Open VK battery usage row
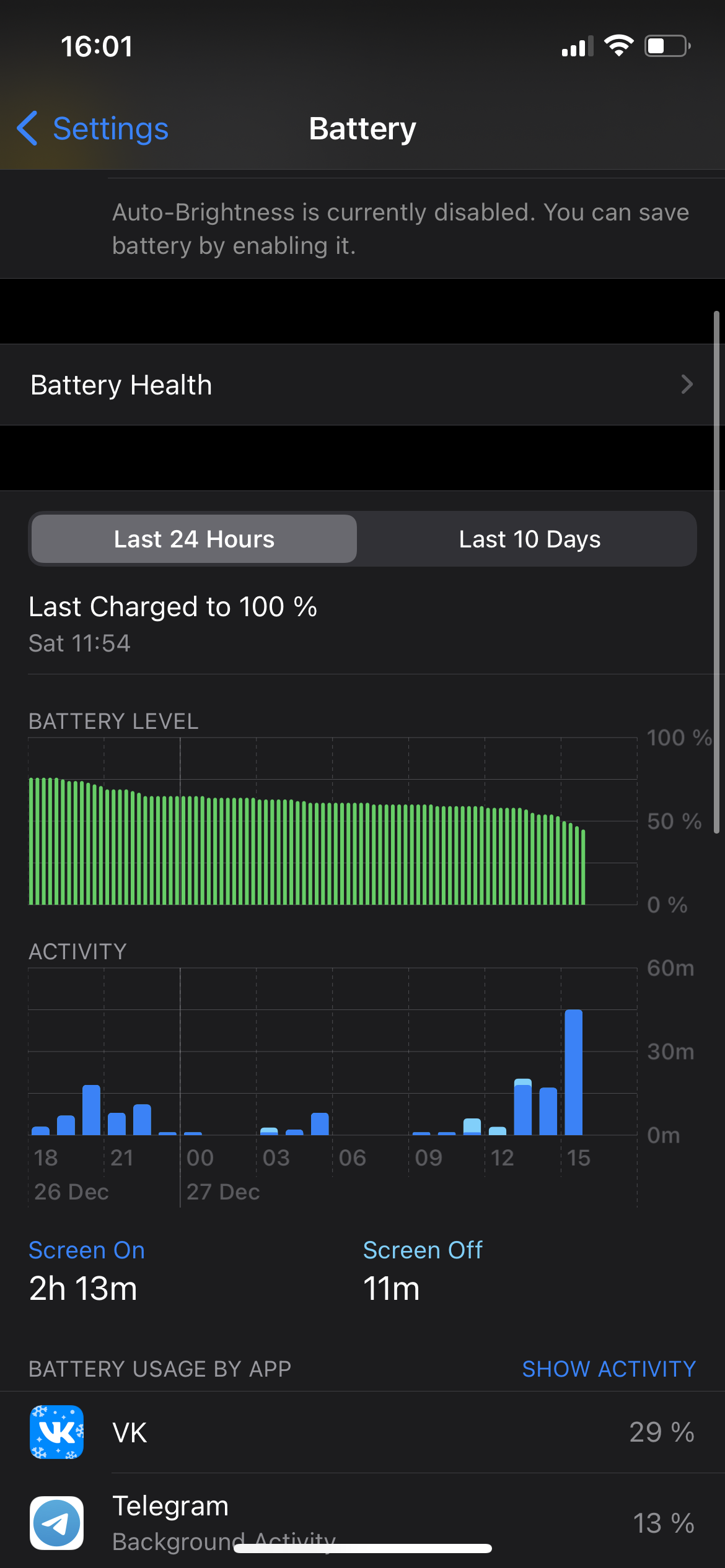725x1568 pixels. tap(362, 1432)
